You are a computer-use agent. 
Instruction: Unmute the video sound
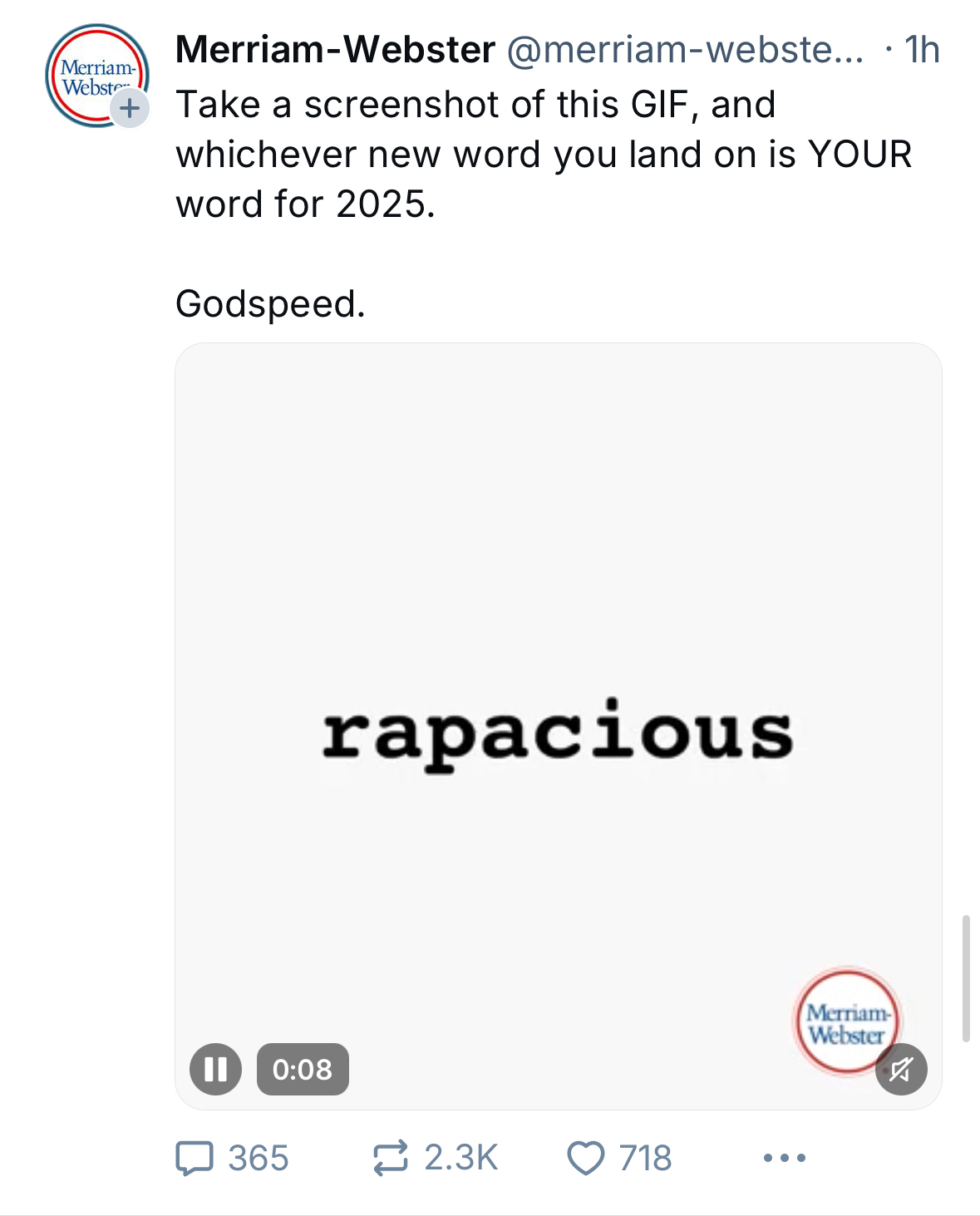(901, 1069)
